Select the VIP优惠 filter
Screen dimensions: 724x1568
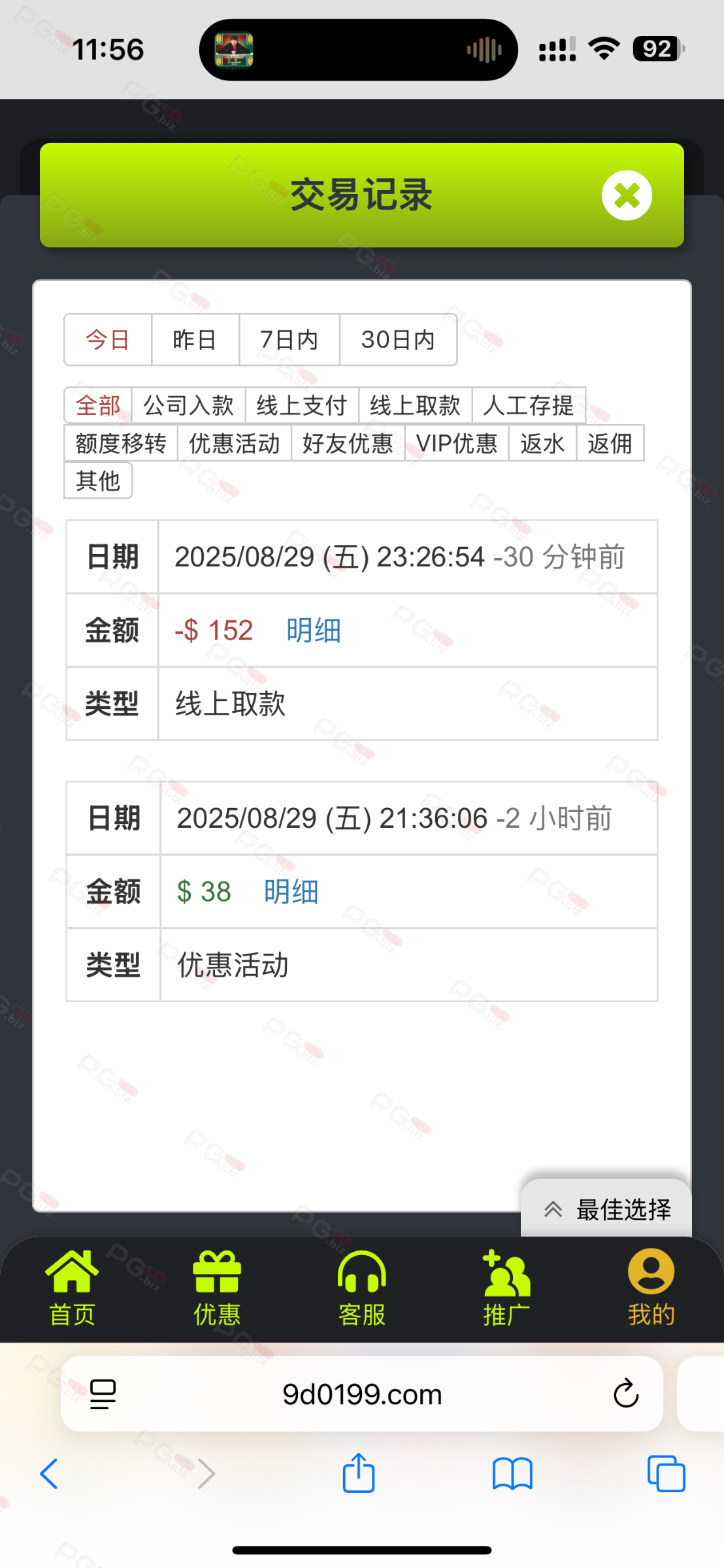(x=457, y=444)
